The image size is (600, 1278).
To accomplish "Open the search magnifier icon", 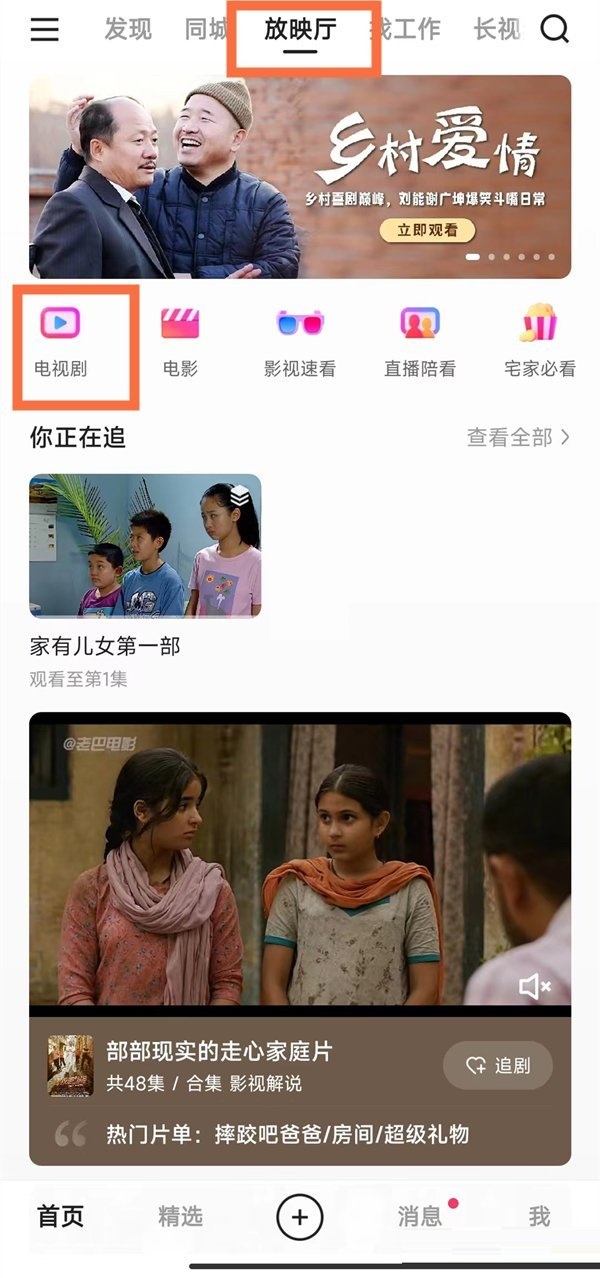I will point(554,30).
